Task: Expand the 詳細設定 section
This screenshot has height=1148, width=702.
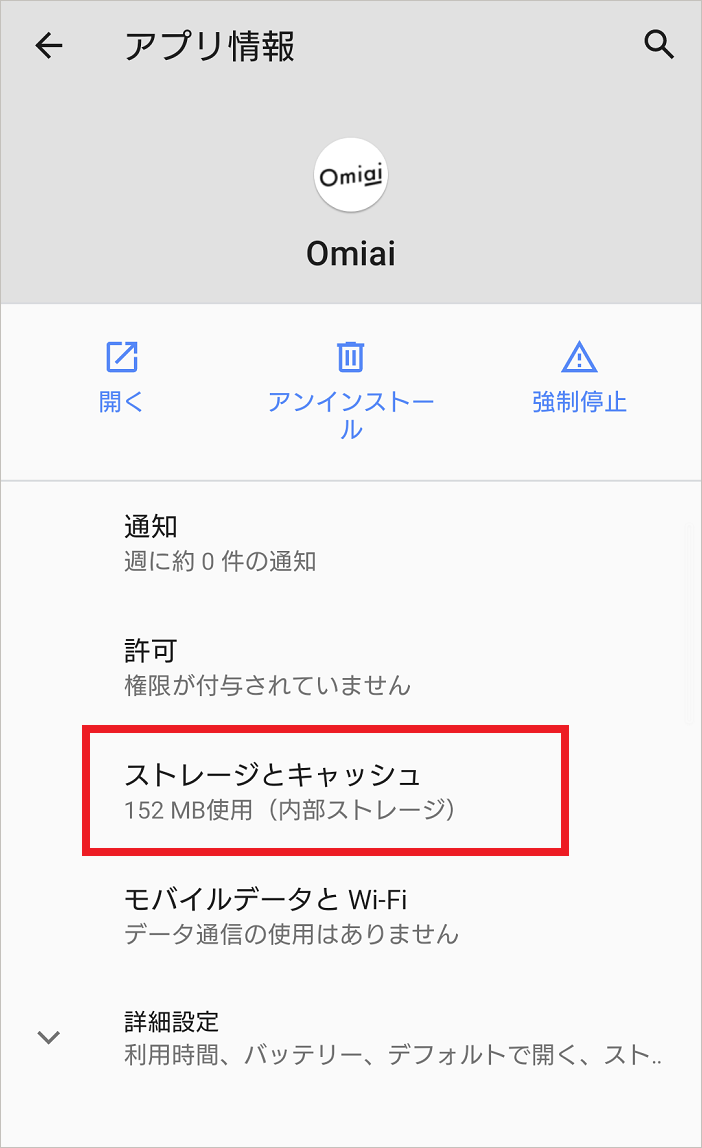Action: point(351,1038)
